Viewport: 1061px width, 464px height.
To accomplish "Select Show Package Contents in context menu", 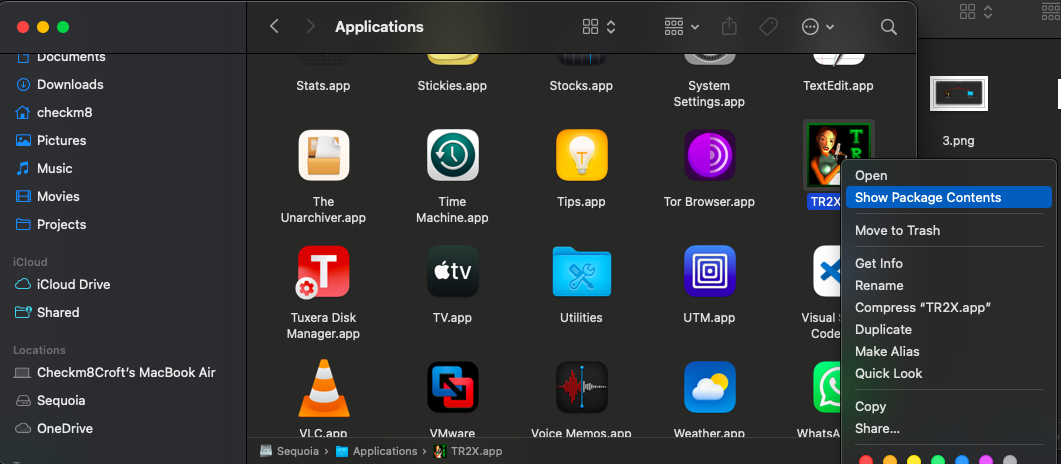I will [x=927, y=197].
